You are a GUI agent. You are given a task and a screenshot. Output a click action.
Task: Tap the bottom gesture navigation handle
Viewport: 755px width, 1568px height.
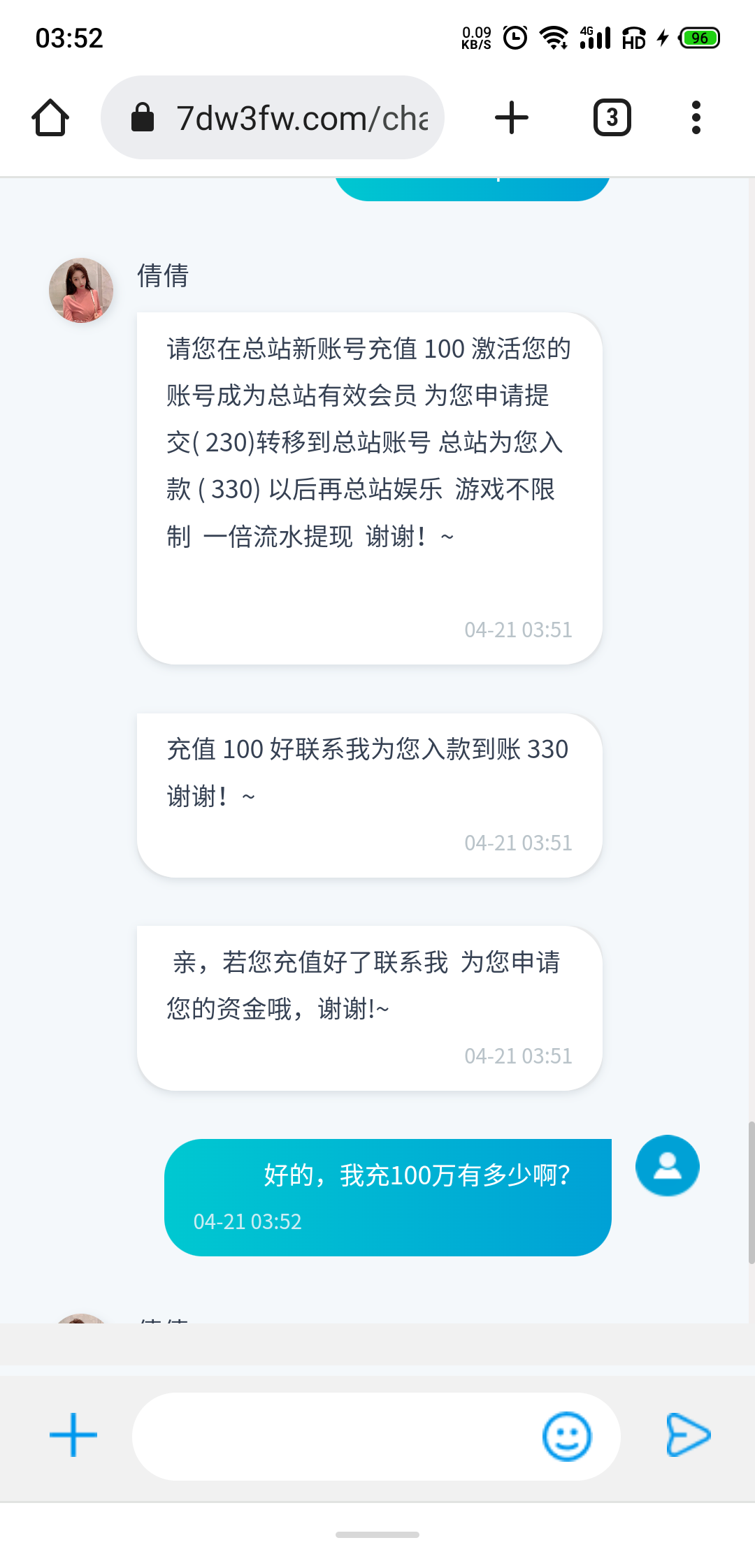coord(377,1534)
